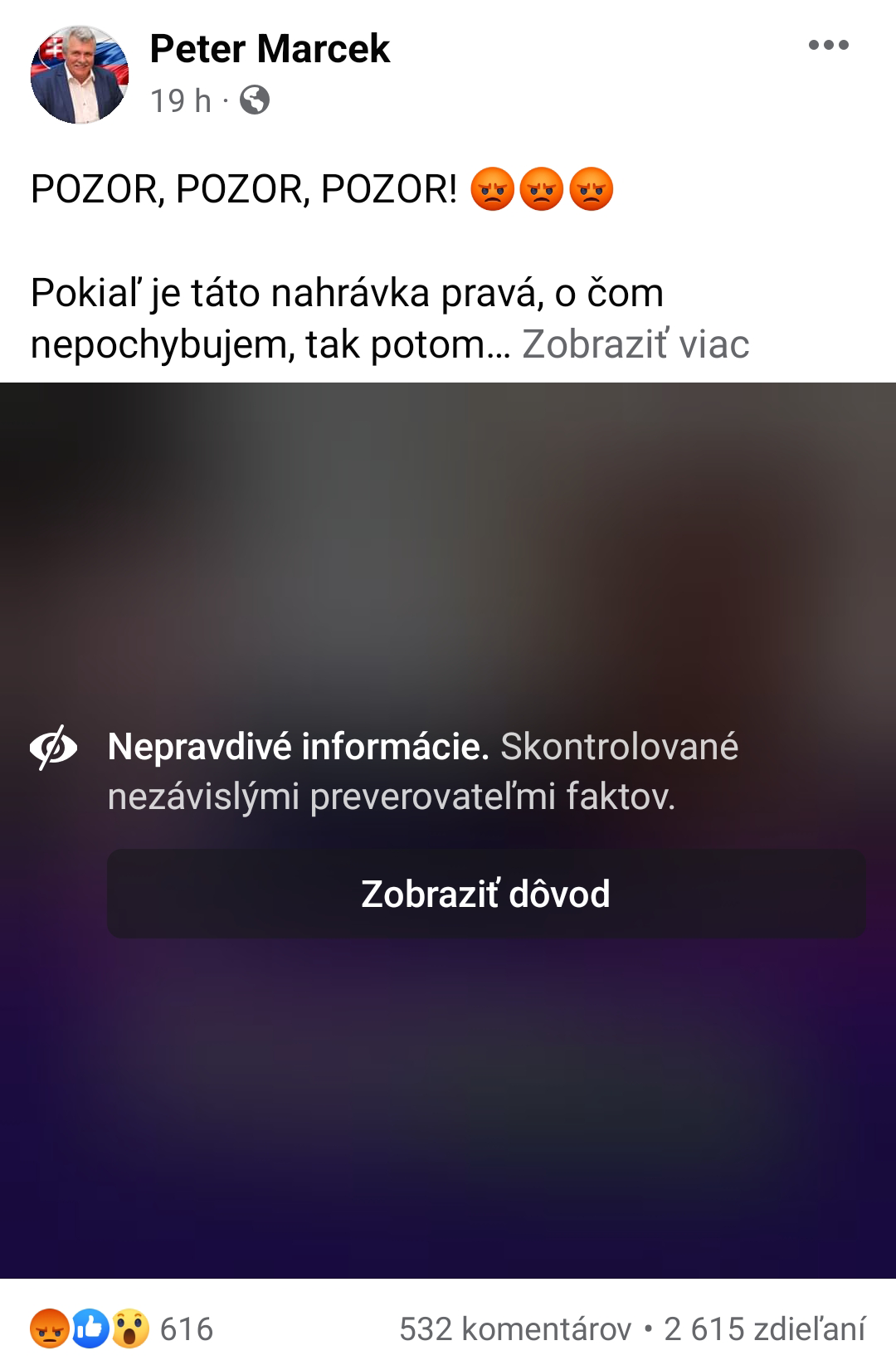896x1365 pixels.
Task: Open the Peter Marcek profile name
Action: 270,49
